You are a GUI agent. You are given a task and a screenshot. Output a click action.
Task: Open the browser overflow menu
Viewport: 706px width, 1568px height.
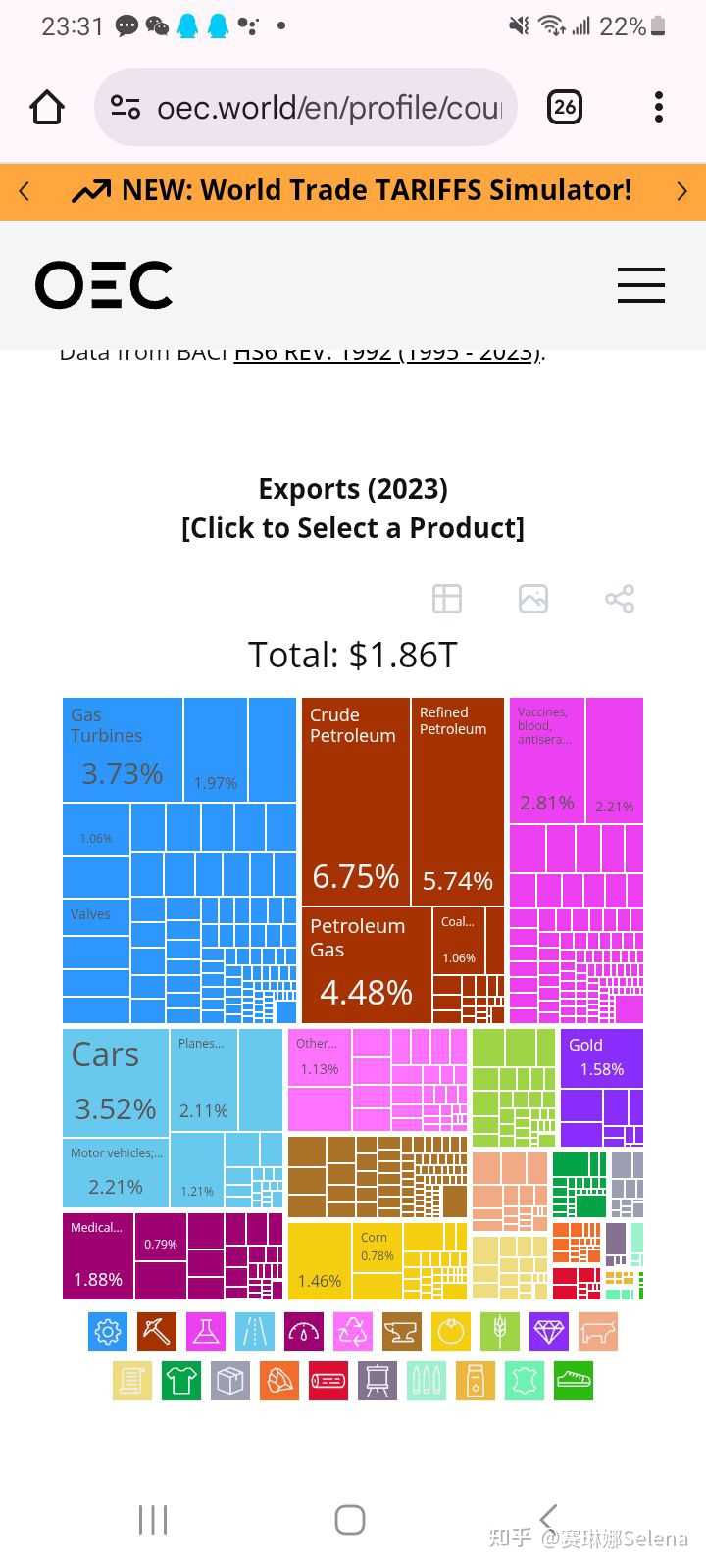[x=659, y=107]
